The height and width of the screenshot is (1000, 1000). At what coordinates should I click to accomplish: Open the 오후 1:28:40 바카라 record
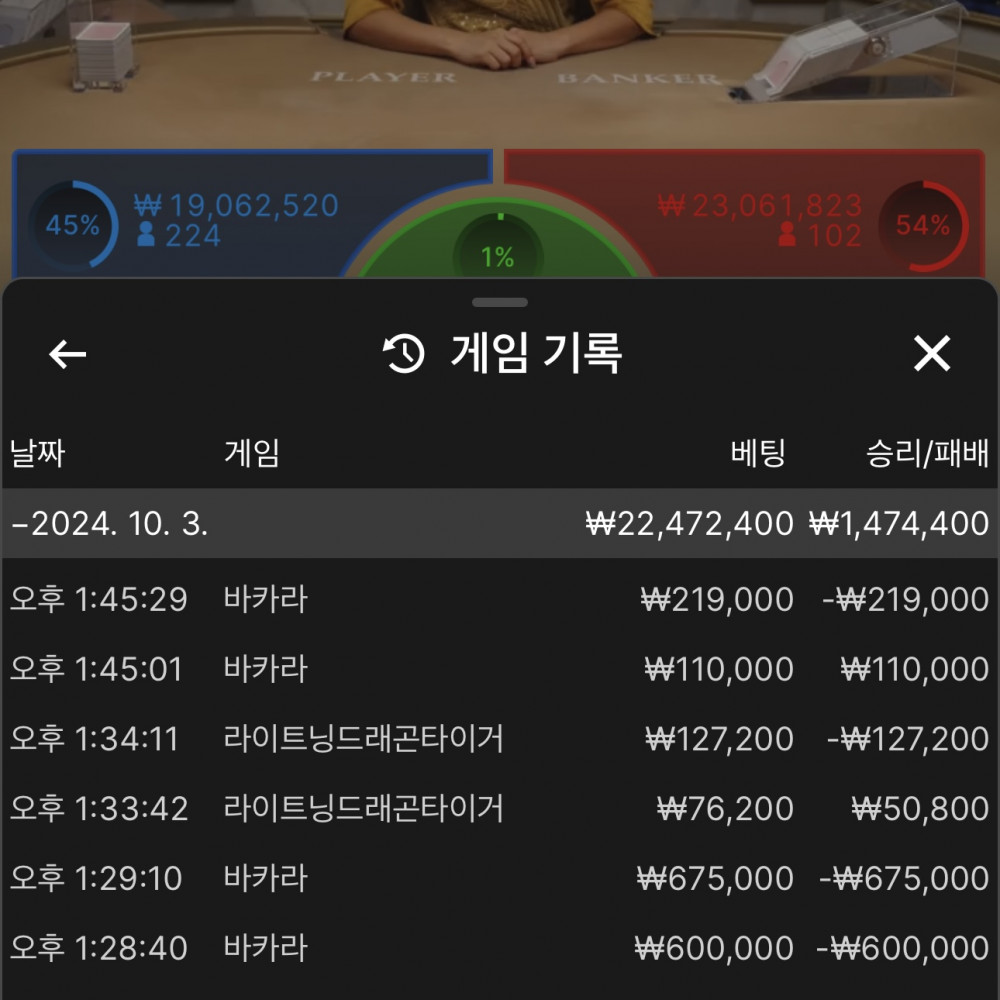[500, 947]
